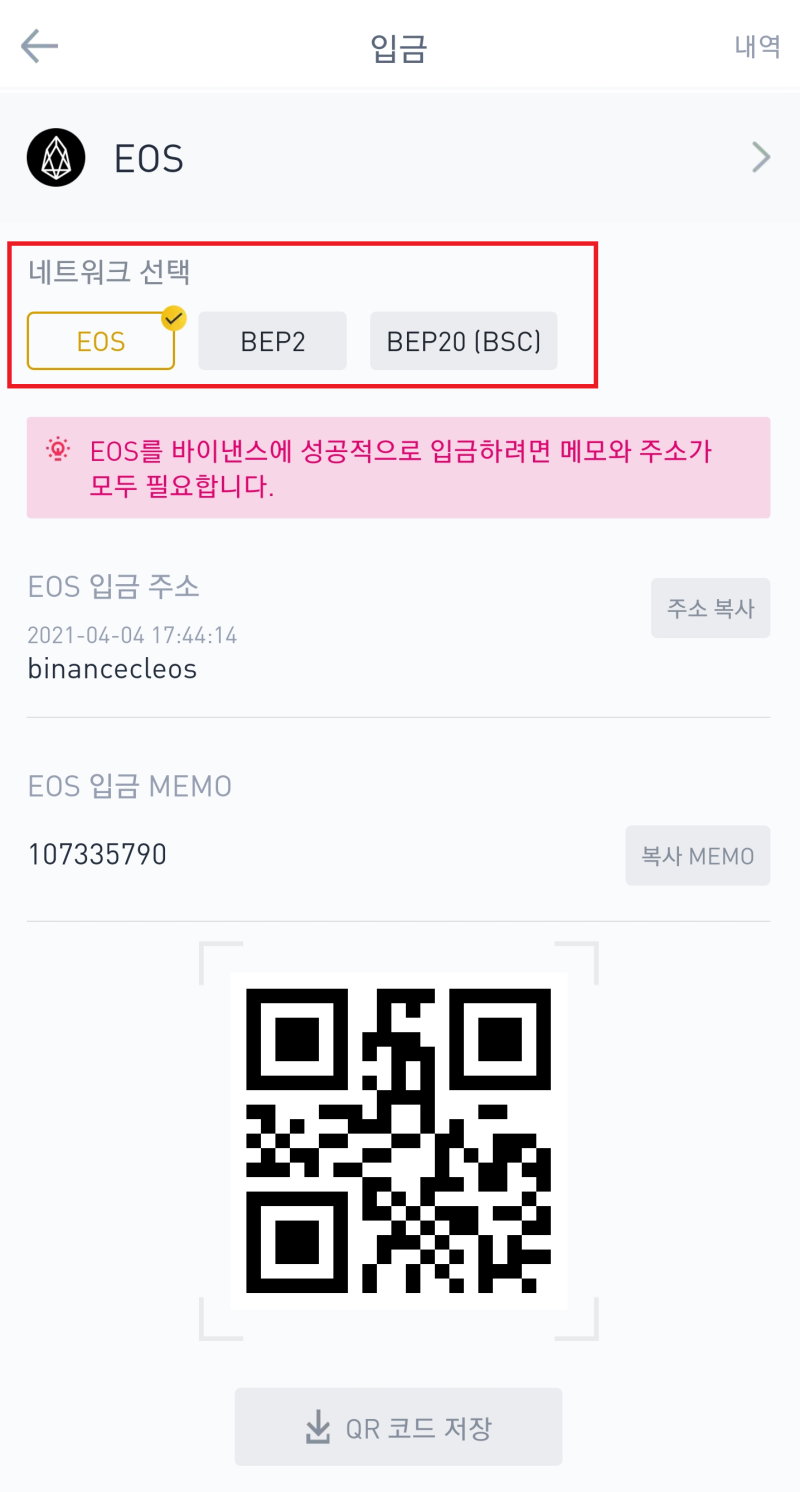
Task: Select the BEP20 (BSC) network option
Action: click(x=463, y=341)
